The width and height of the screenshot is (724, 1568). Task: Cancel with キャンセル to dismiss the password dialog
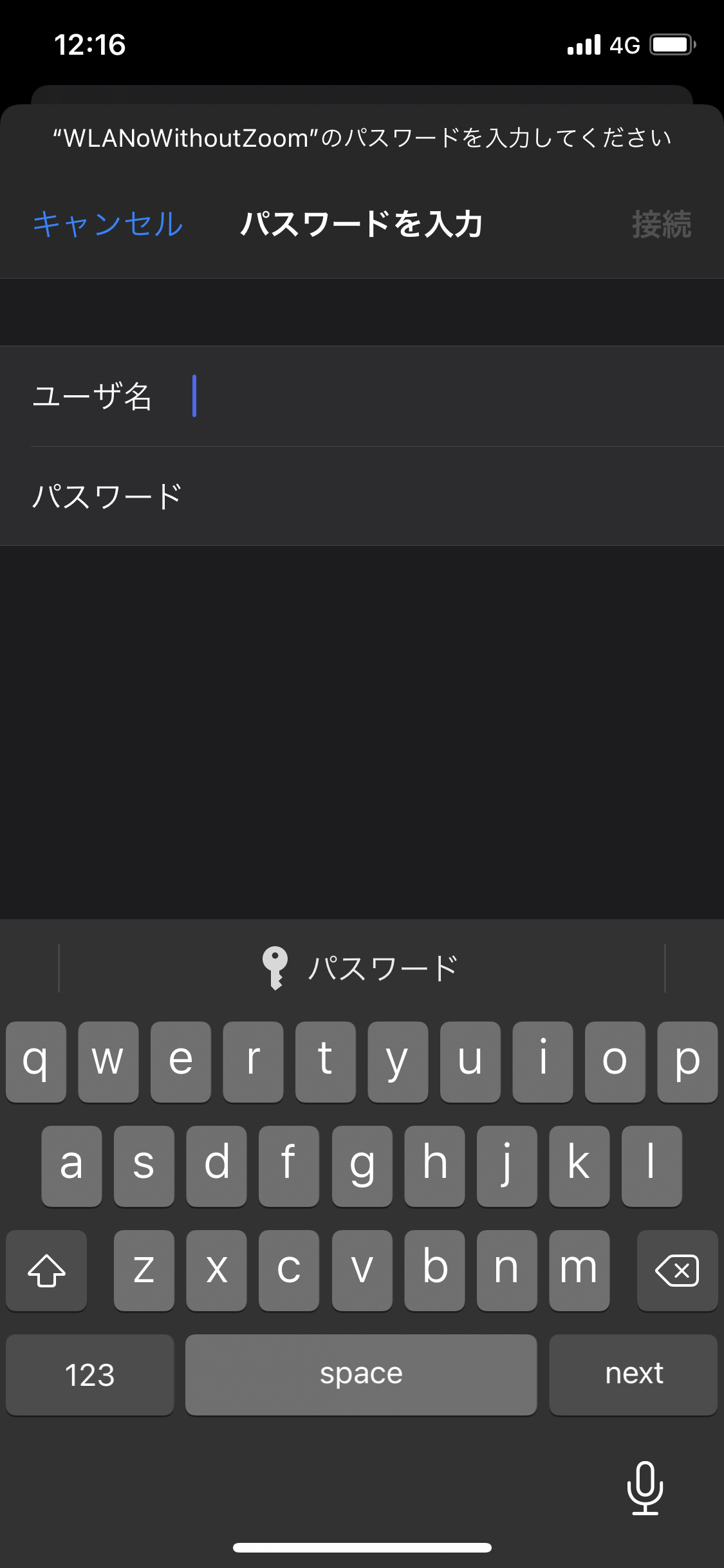click(x=108, y=224)
